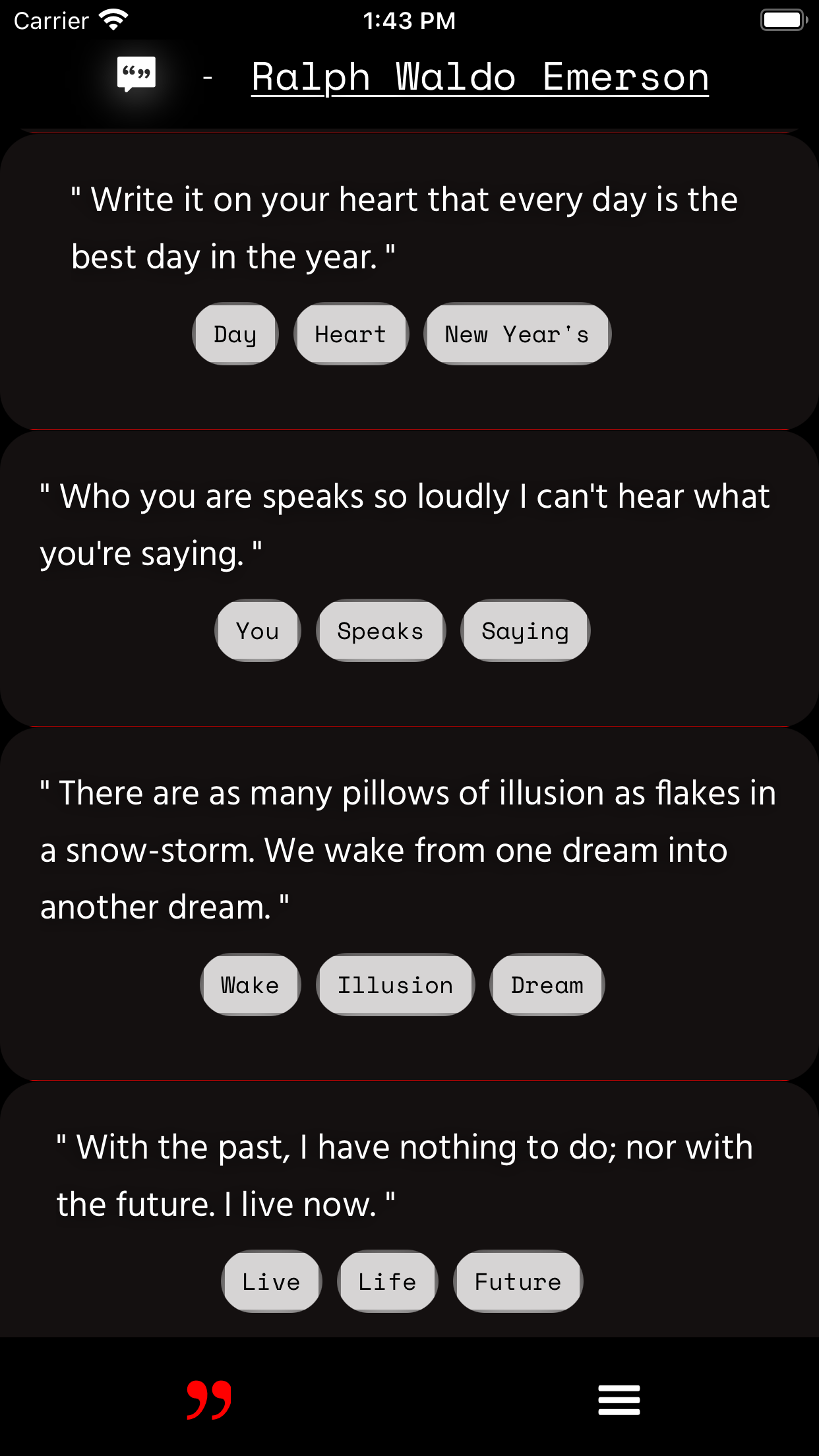Tap the Dream tag

547,985
